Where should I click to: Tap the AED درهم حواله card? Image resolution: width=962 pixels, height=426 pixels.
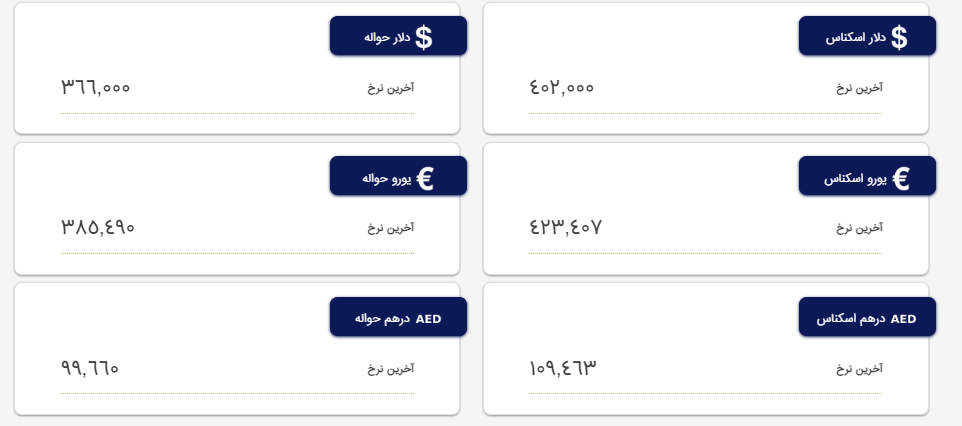[x=398, y=317]
